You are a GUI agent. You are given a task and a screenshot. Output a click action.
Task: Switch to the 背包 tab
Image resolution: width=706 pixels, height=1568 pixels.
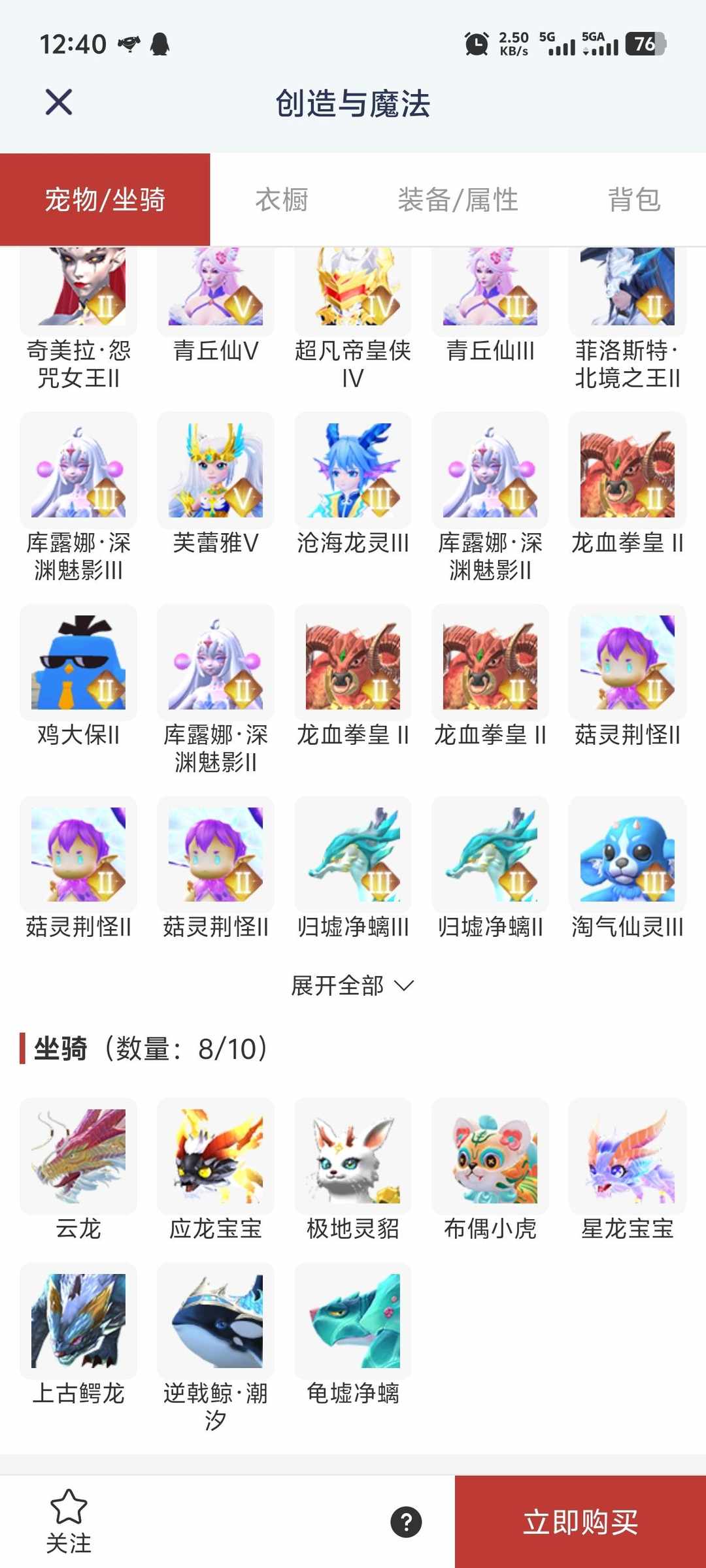coord(635,200)
